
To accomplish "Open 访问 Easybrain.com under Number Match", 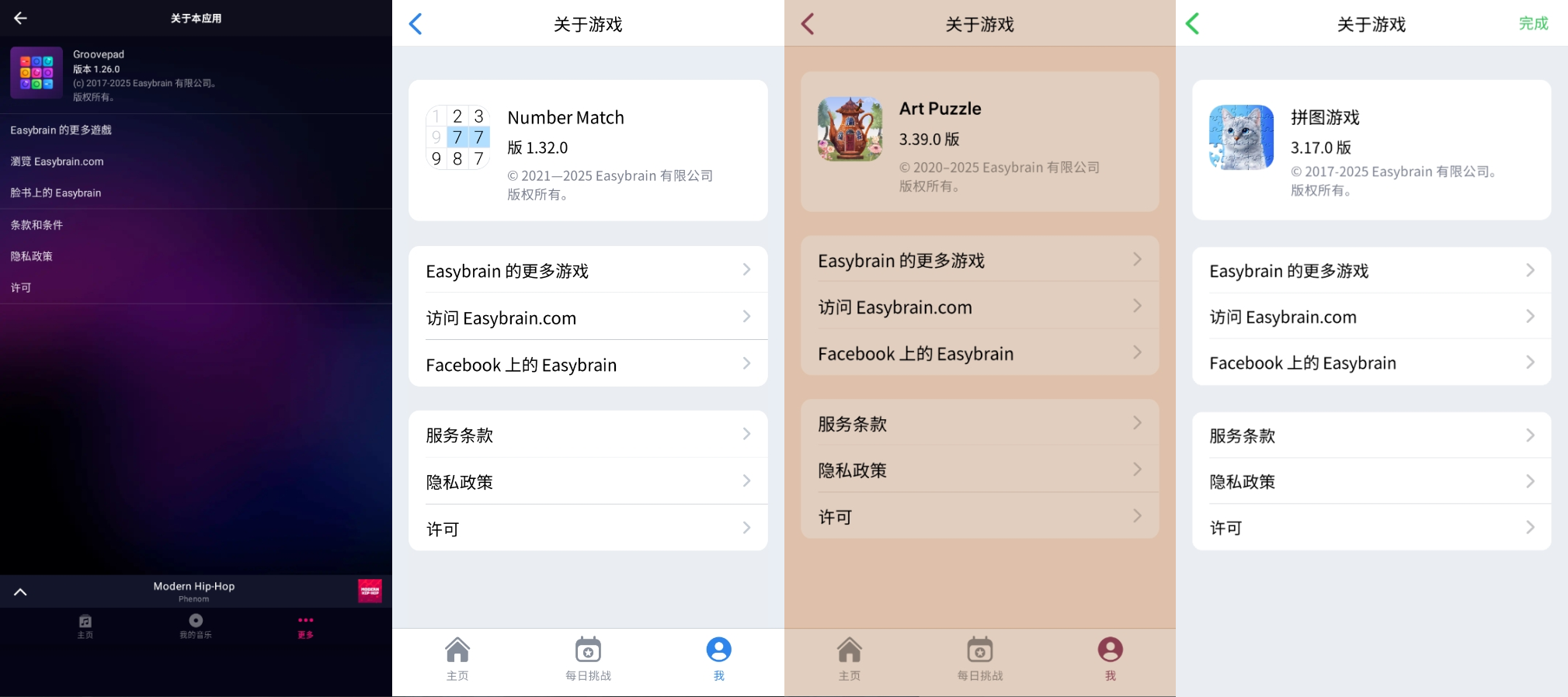I will [587, 317].
